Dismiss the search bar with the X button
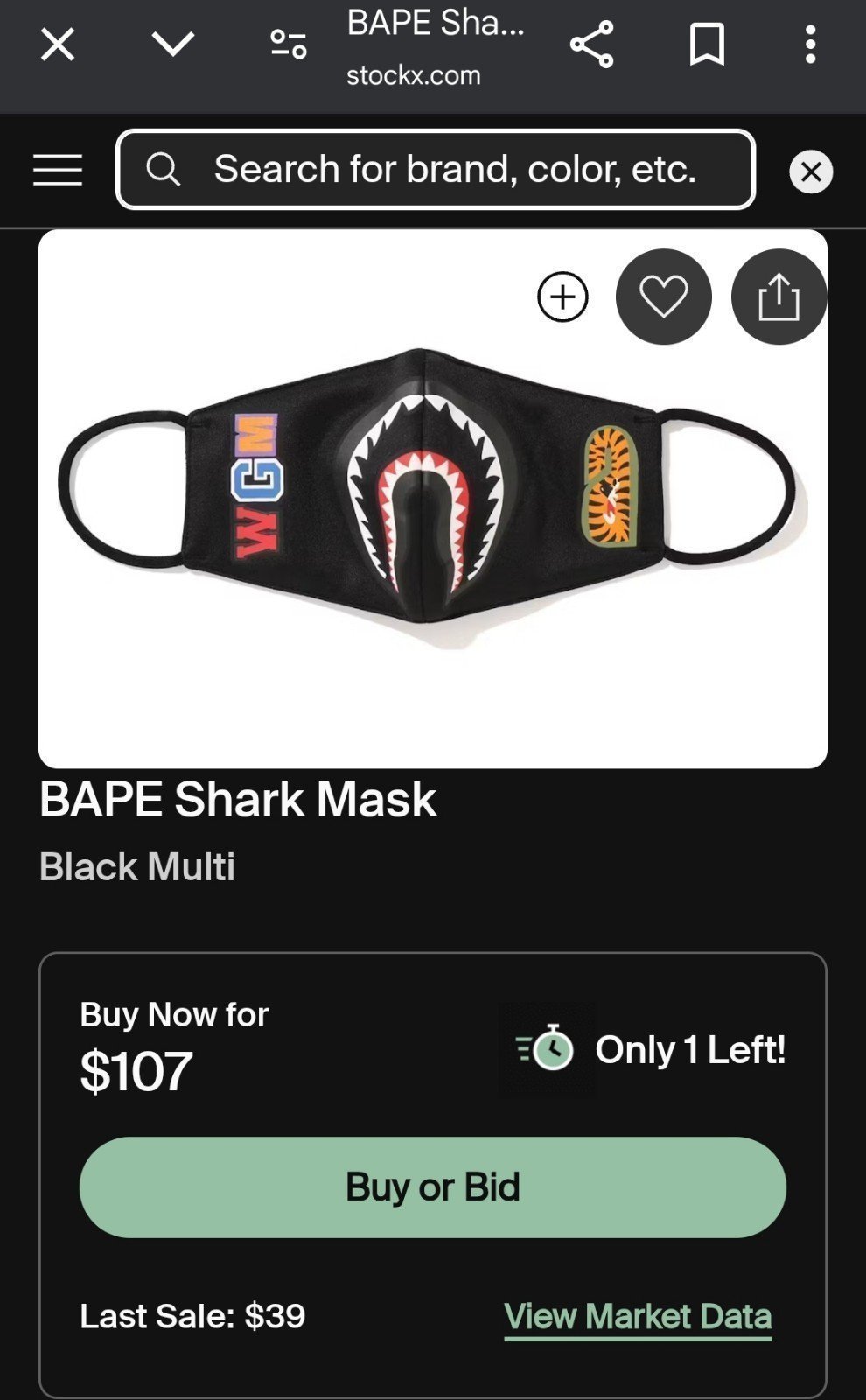 [811, 171]
